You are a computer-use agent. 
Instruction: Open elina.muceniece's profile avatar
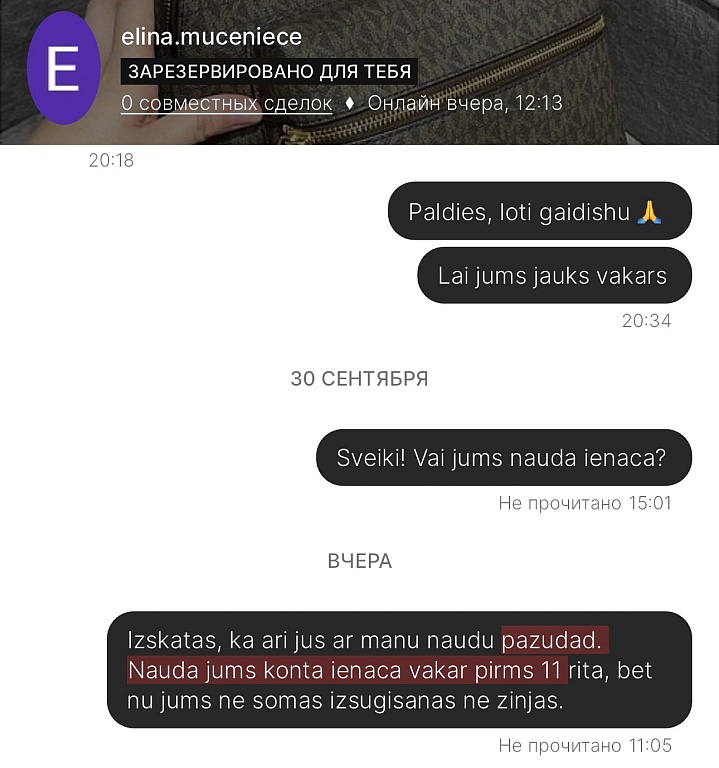[x=63, y=69]
